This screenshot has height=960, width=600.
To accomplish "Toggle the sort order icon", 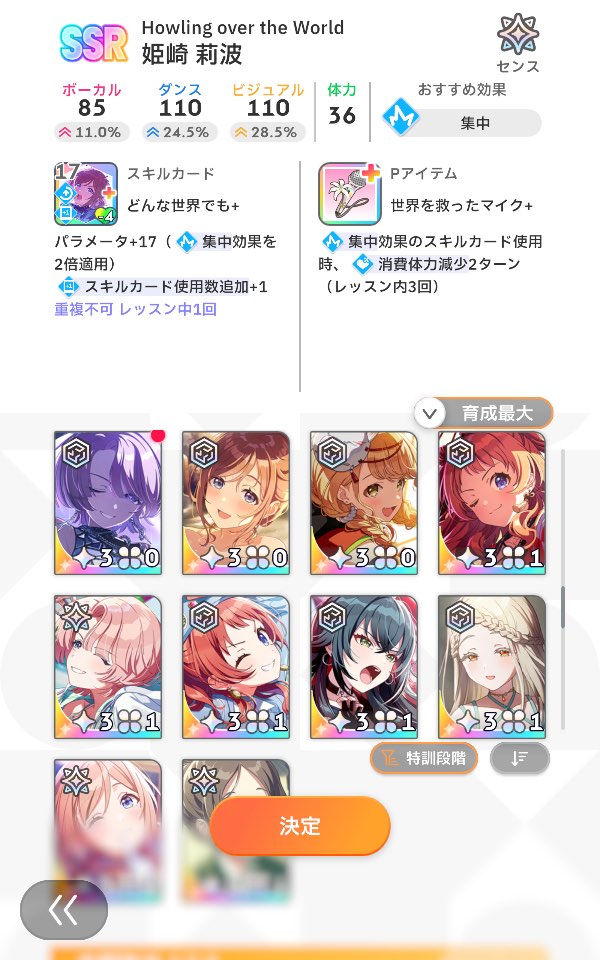I will (x=519, y=758).
